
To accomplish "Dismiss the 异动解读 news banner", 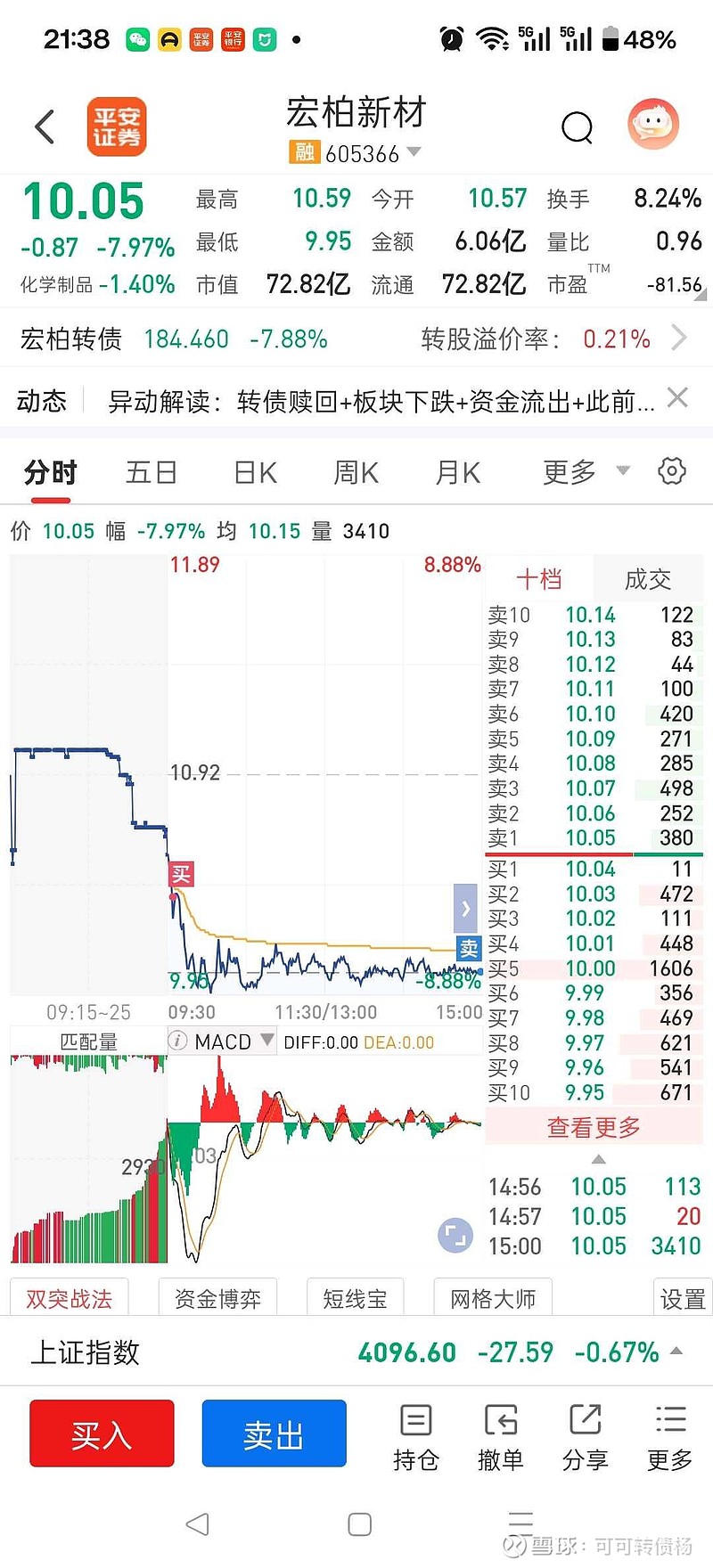I will [676, 398].
